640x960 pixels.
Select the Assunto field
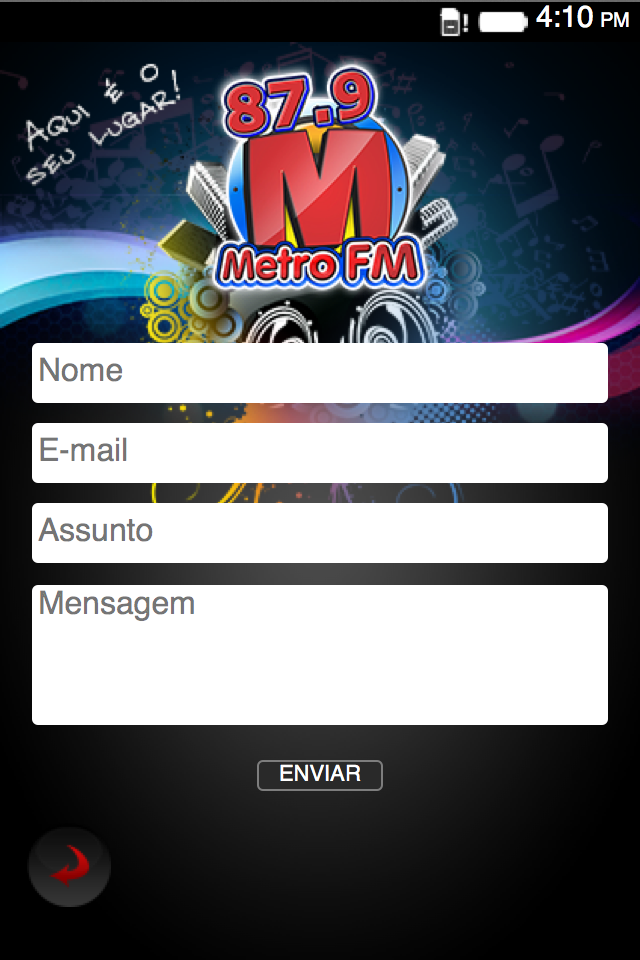coord(320,533)
